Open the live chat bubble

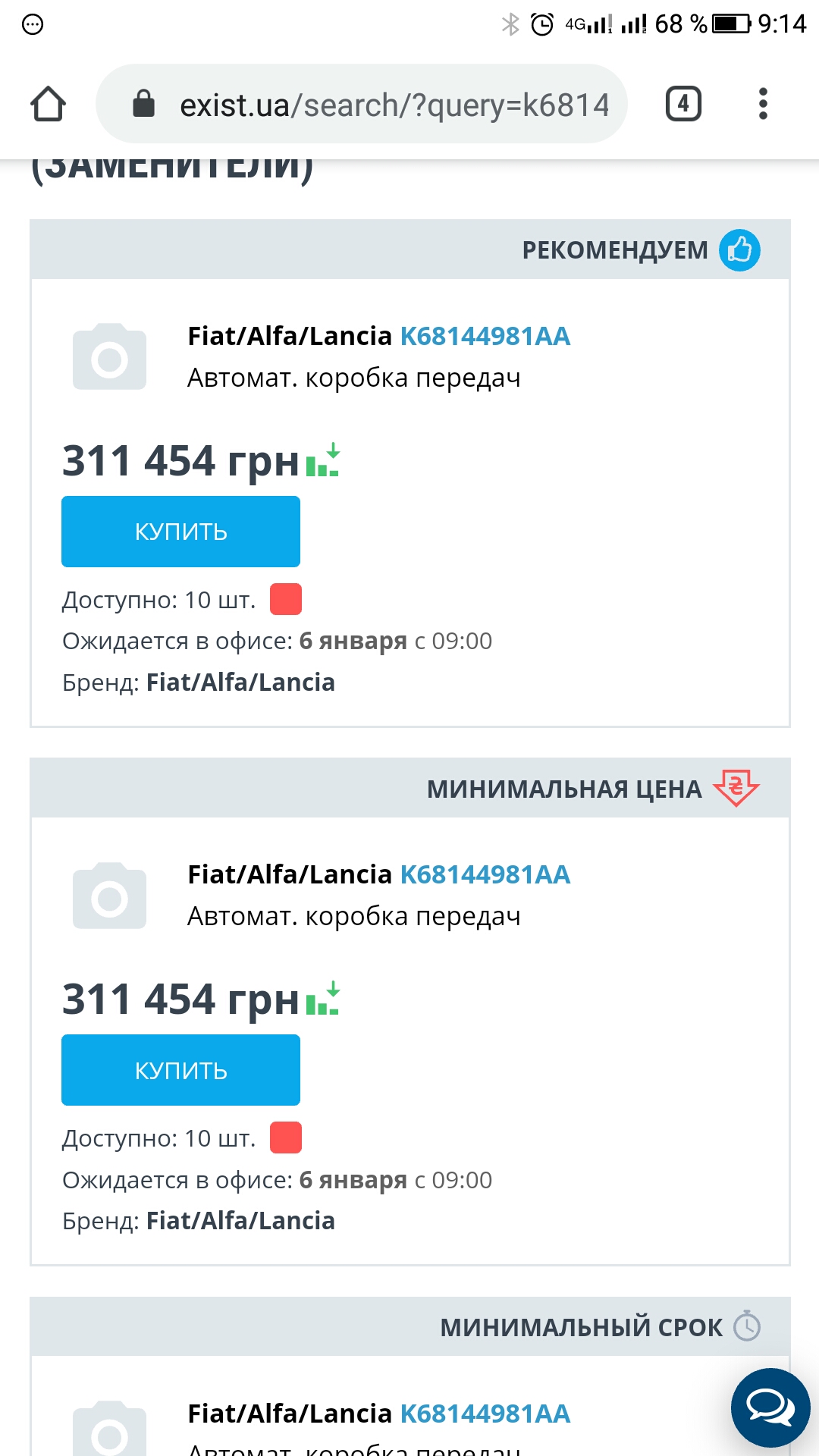point(770,1407)
